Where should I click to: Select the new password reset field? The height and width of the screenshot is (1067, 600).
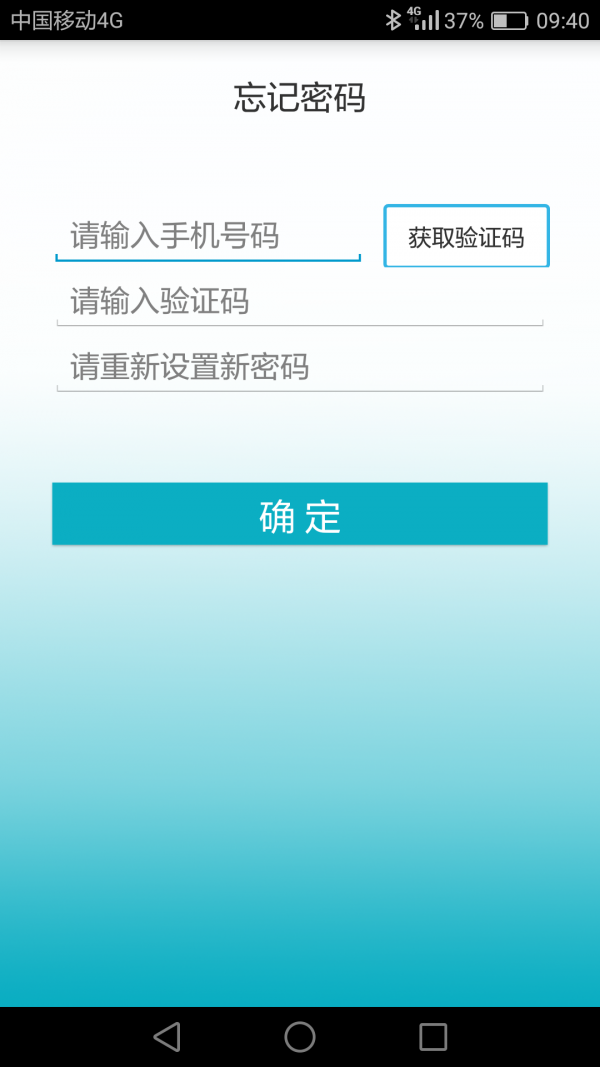(299, 367)
